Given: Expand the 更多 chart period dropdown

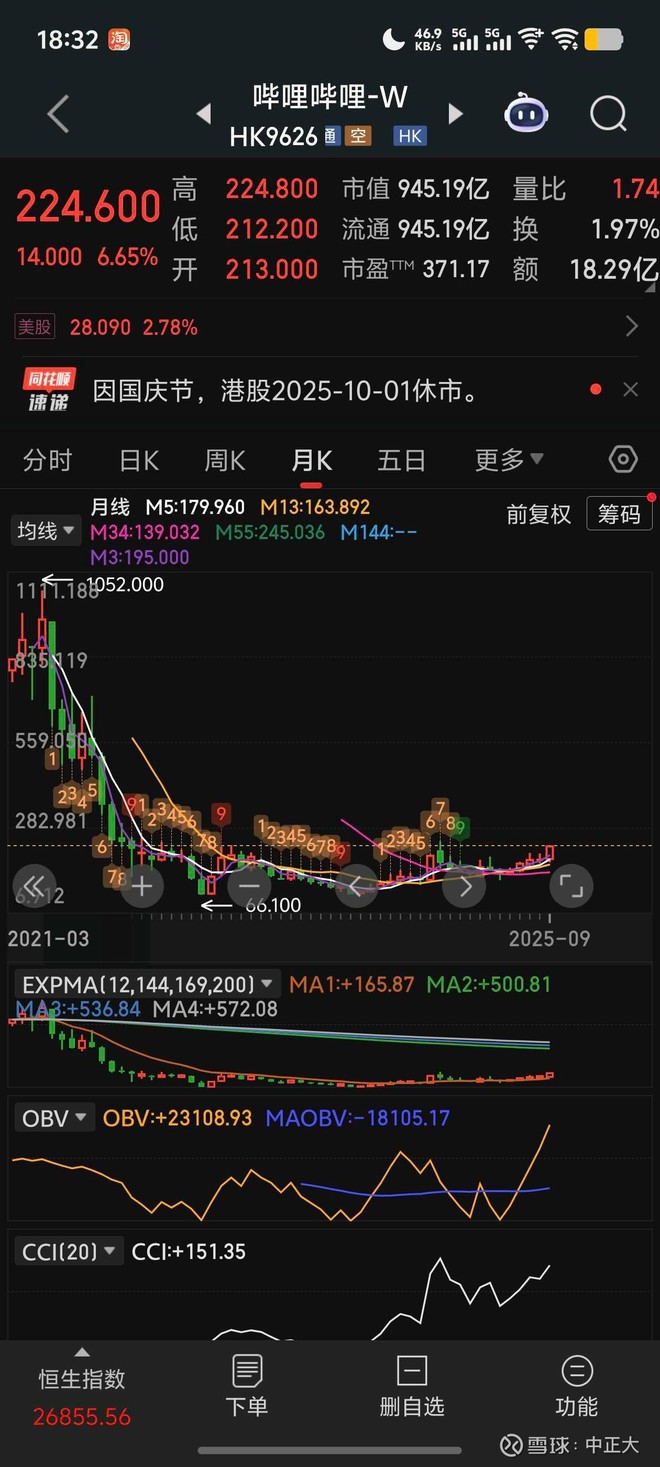Looking at the screenshot, I should click(509, 460).
